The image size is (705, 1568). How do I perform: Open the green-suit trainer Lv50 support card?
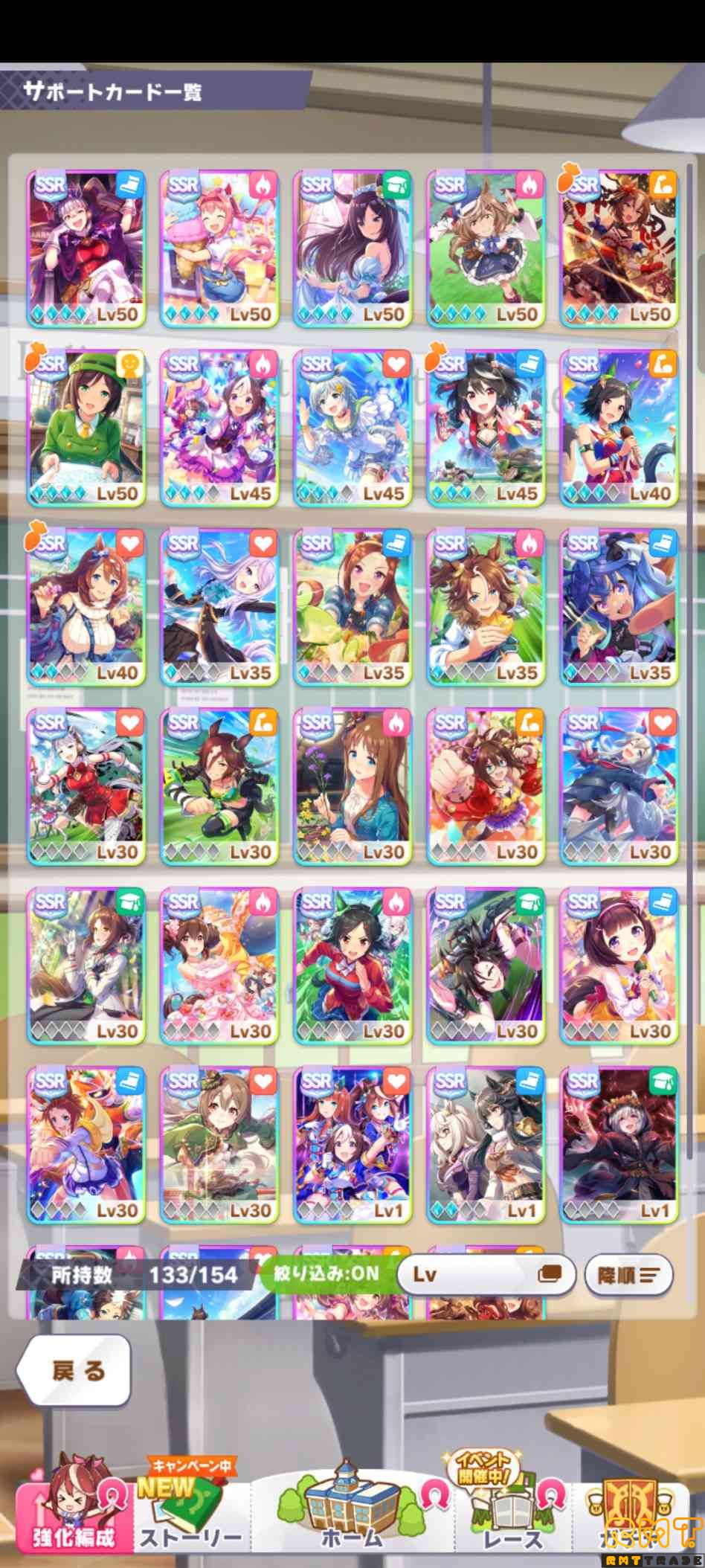pyautogui.click(x=86, y=428)
